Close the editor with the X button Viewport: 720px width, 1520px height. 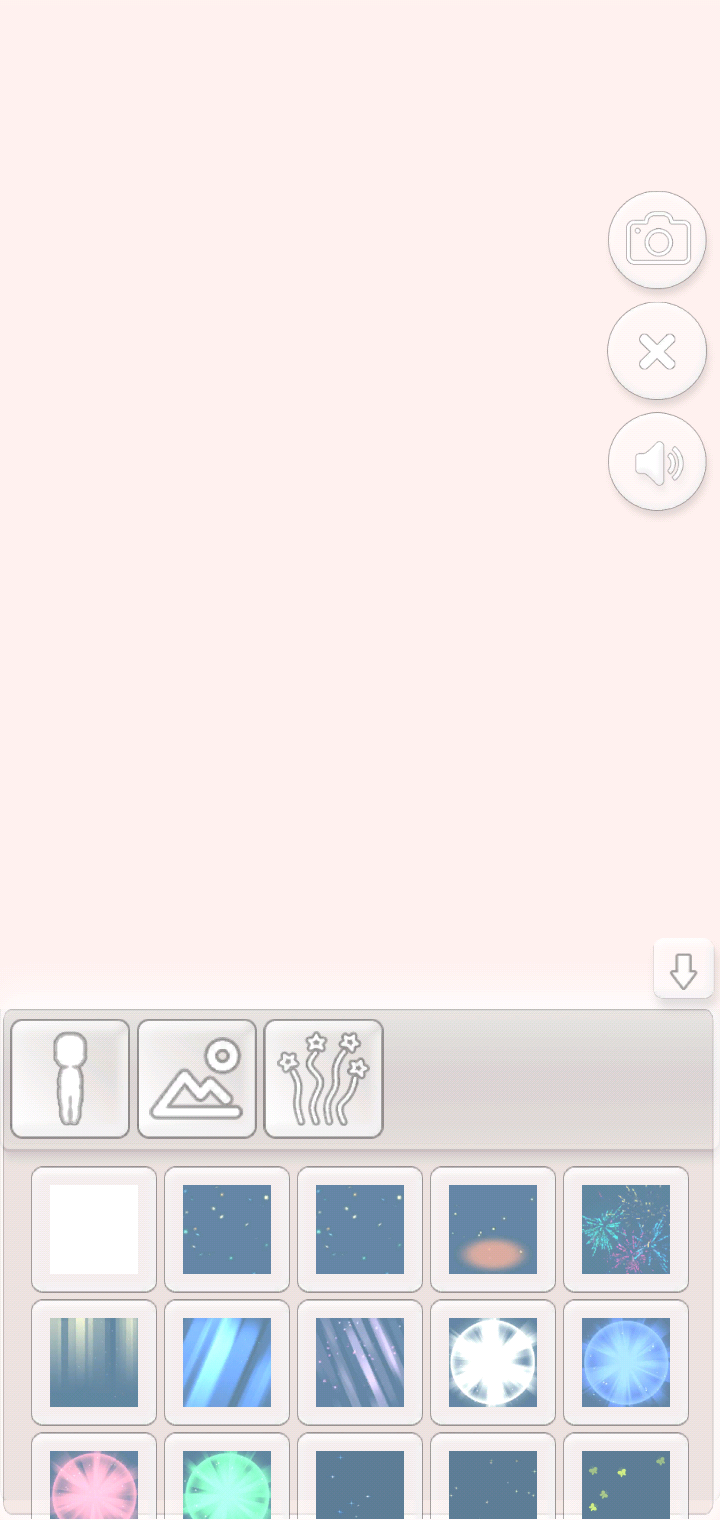[x=657, y=351]
